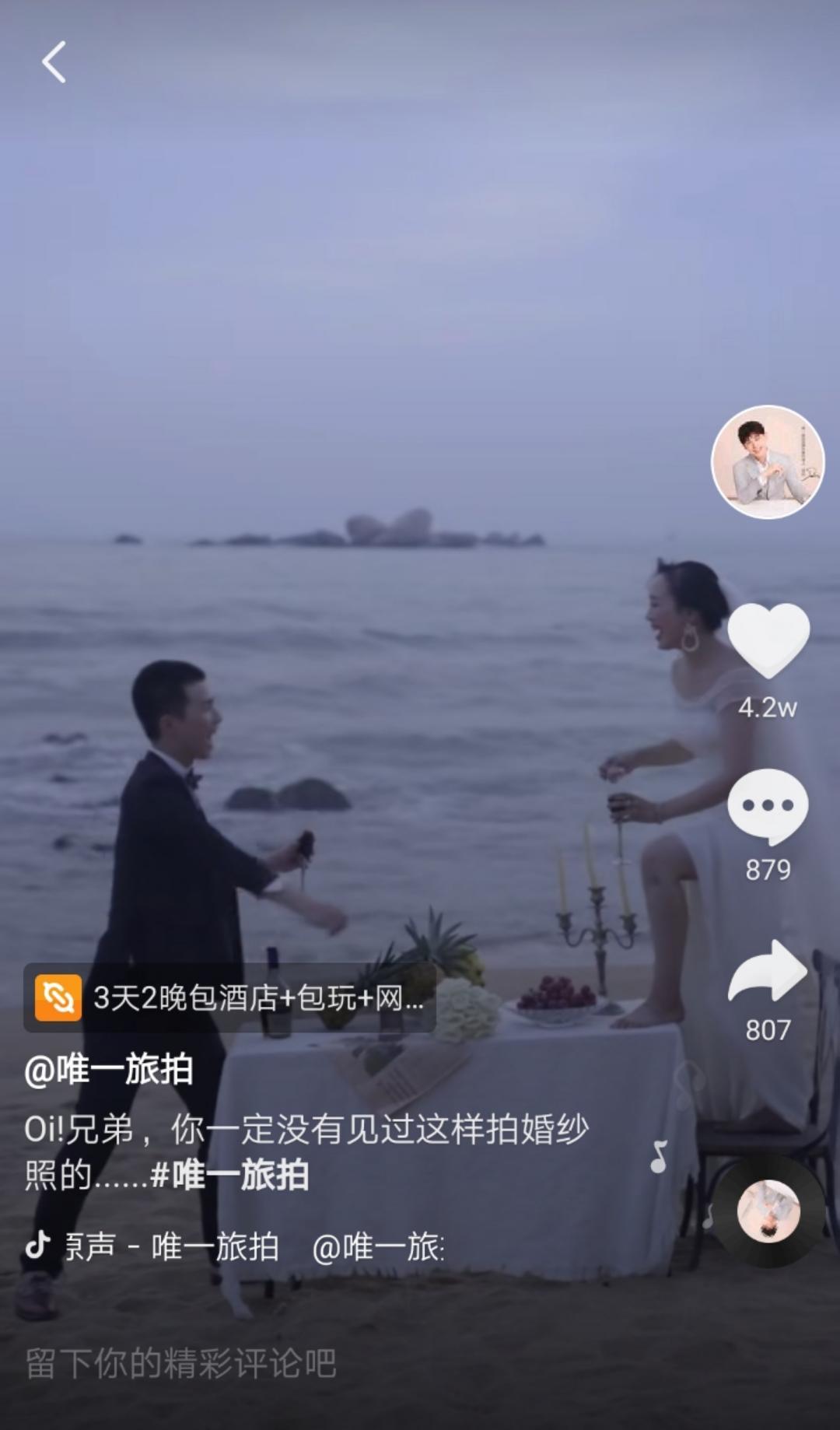Like this video with the heart icon
Viewport: 840px width, 1430px height.
pyautogui.click(x=768, y=640)
